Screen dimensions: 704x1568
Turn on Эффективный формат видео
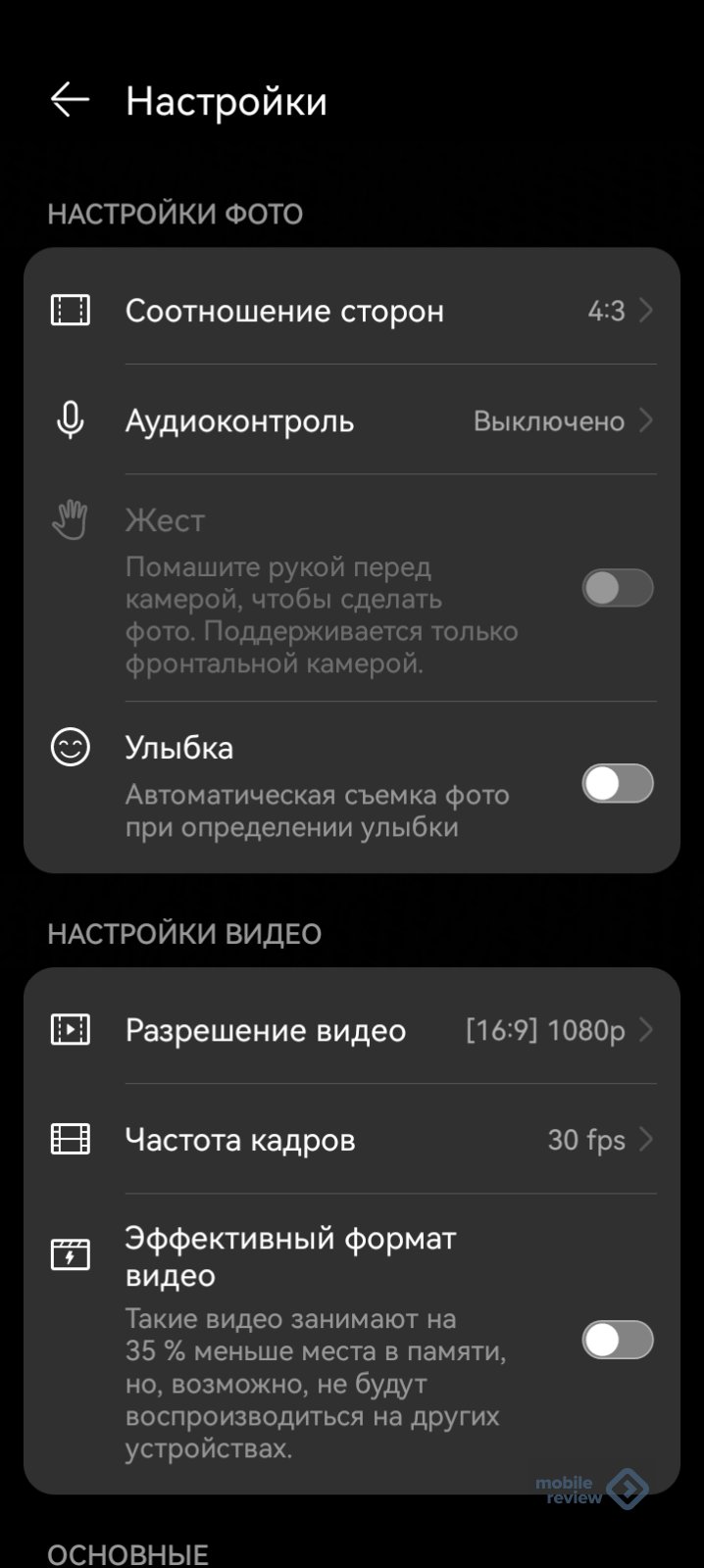[618, 1340]
